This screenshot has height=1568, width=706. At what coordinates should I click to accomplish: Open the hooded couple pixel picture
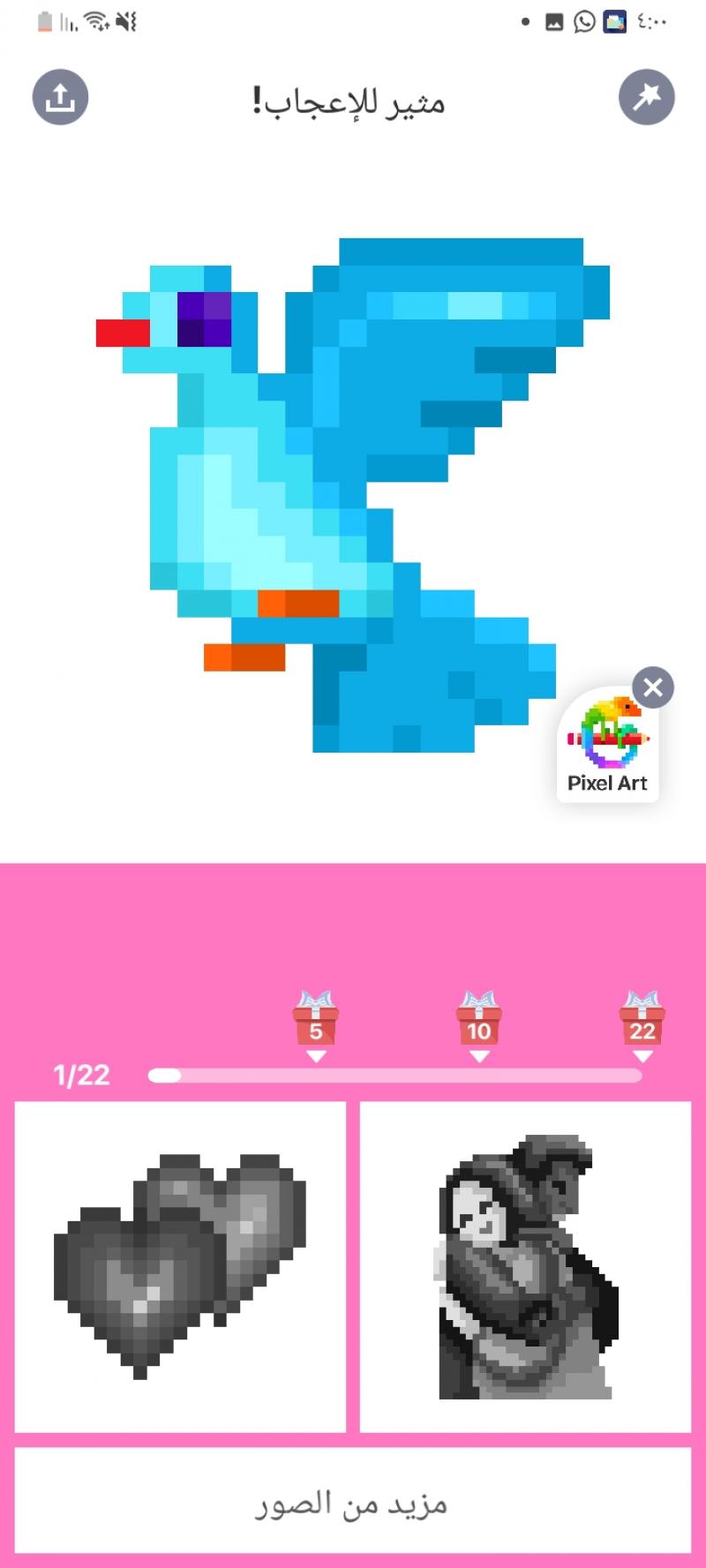(525, 1266)
